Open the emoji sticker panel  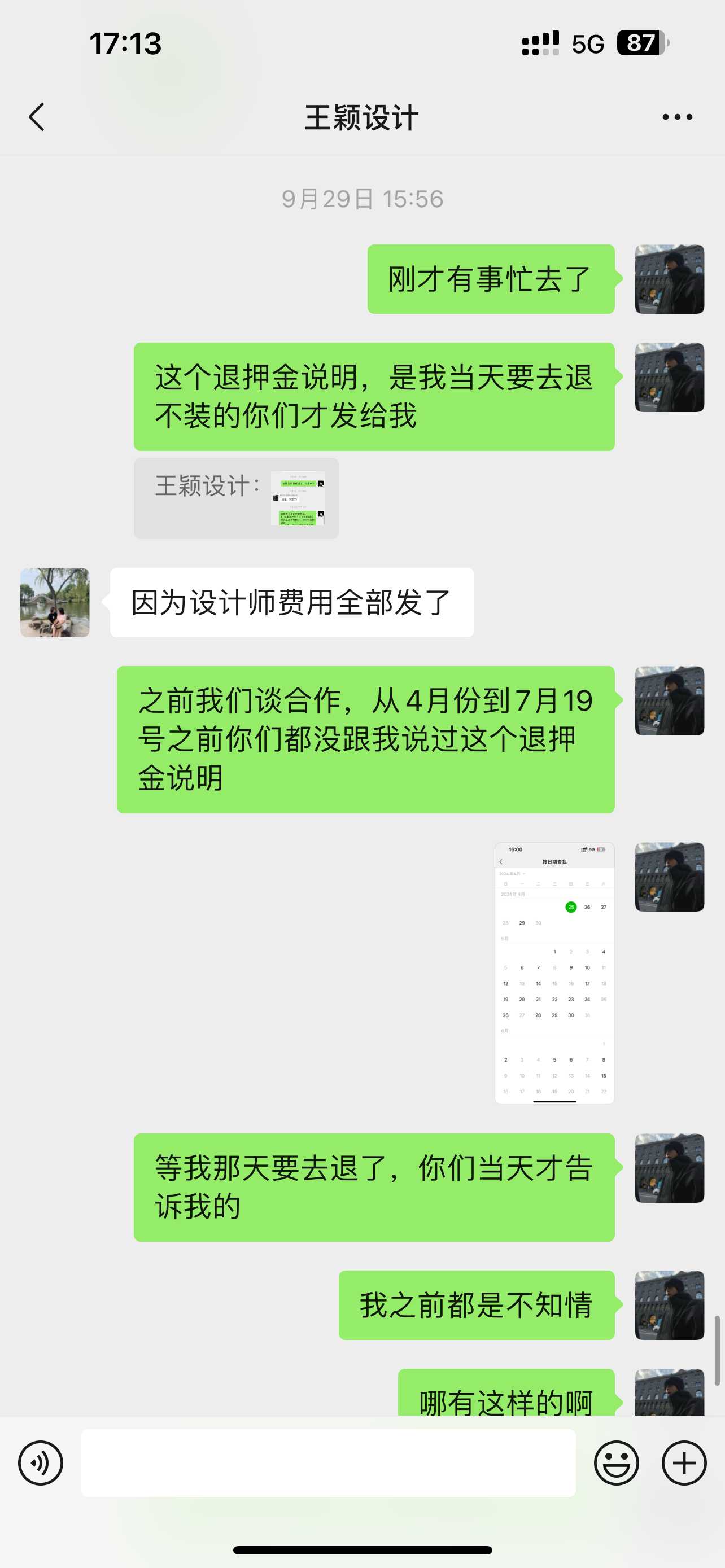[x=616, y=1462]
